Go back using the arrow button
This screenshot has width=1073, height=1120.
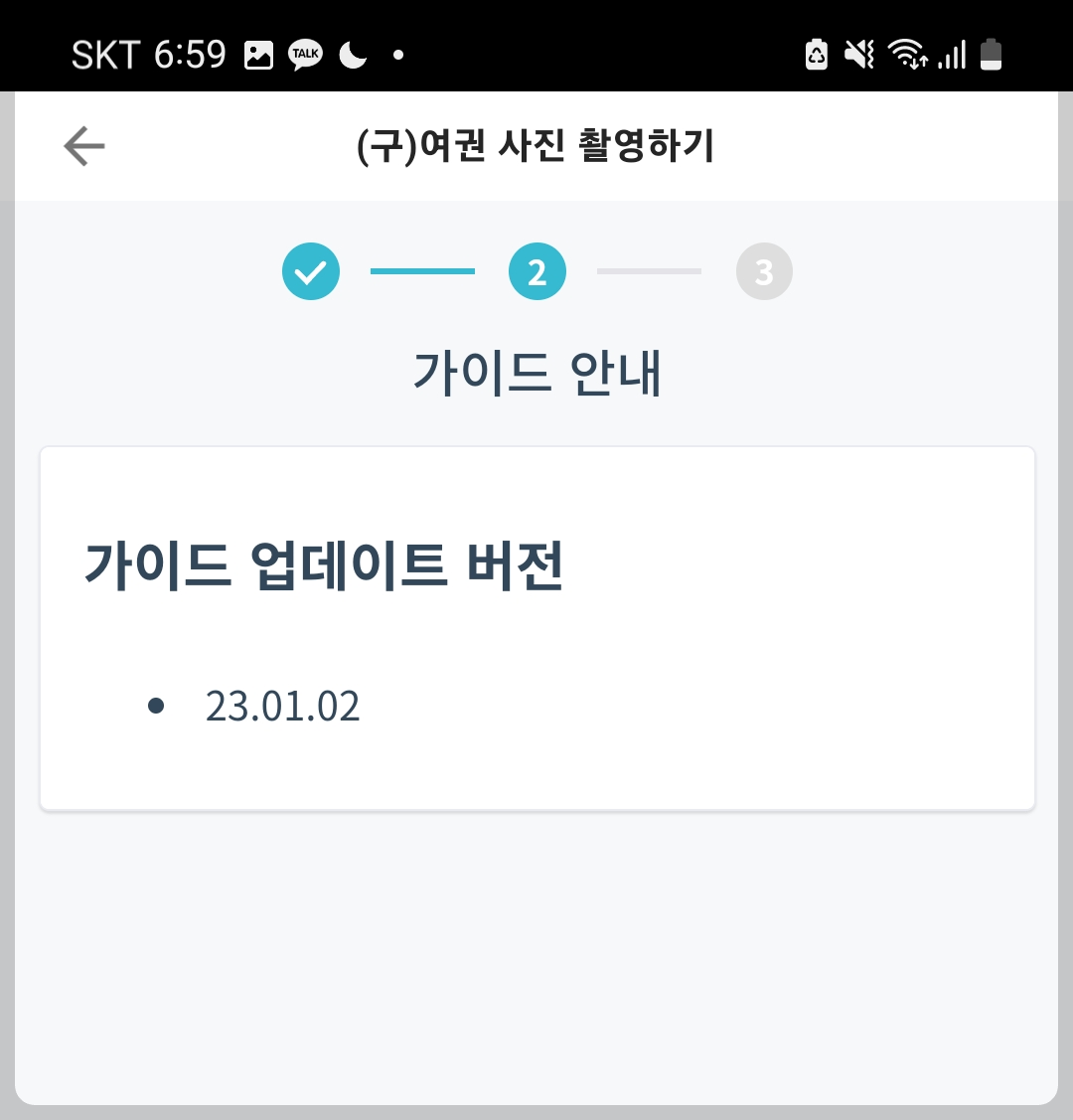click(x=83, y=145)
